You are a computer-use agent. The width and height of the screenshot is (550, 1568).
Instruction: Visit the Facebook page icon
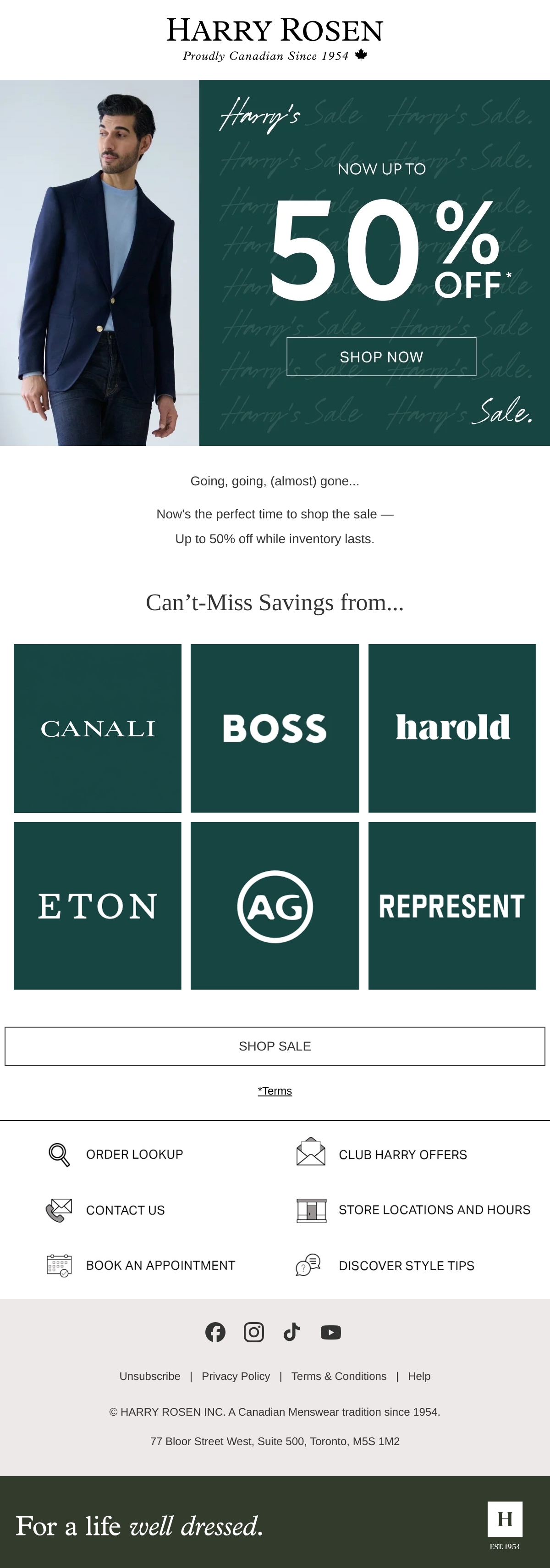[215, 1333]
